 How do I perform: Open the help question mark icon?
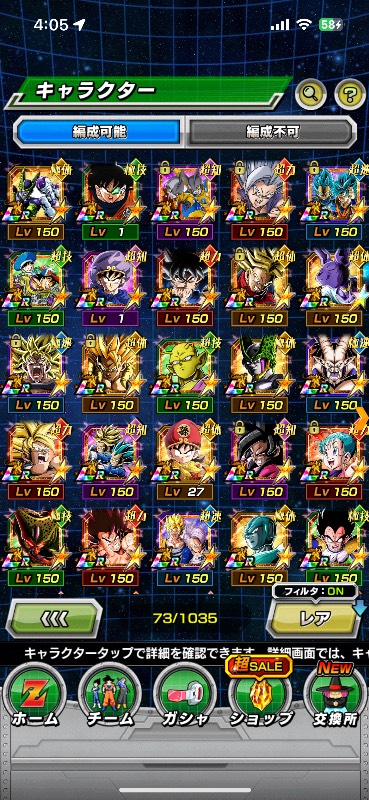tap(350, 93)
